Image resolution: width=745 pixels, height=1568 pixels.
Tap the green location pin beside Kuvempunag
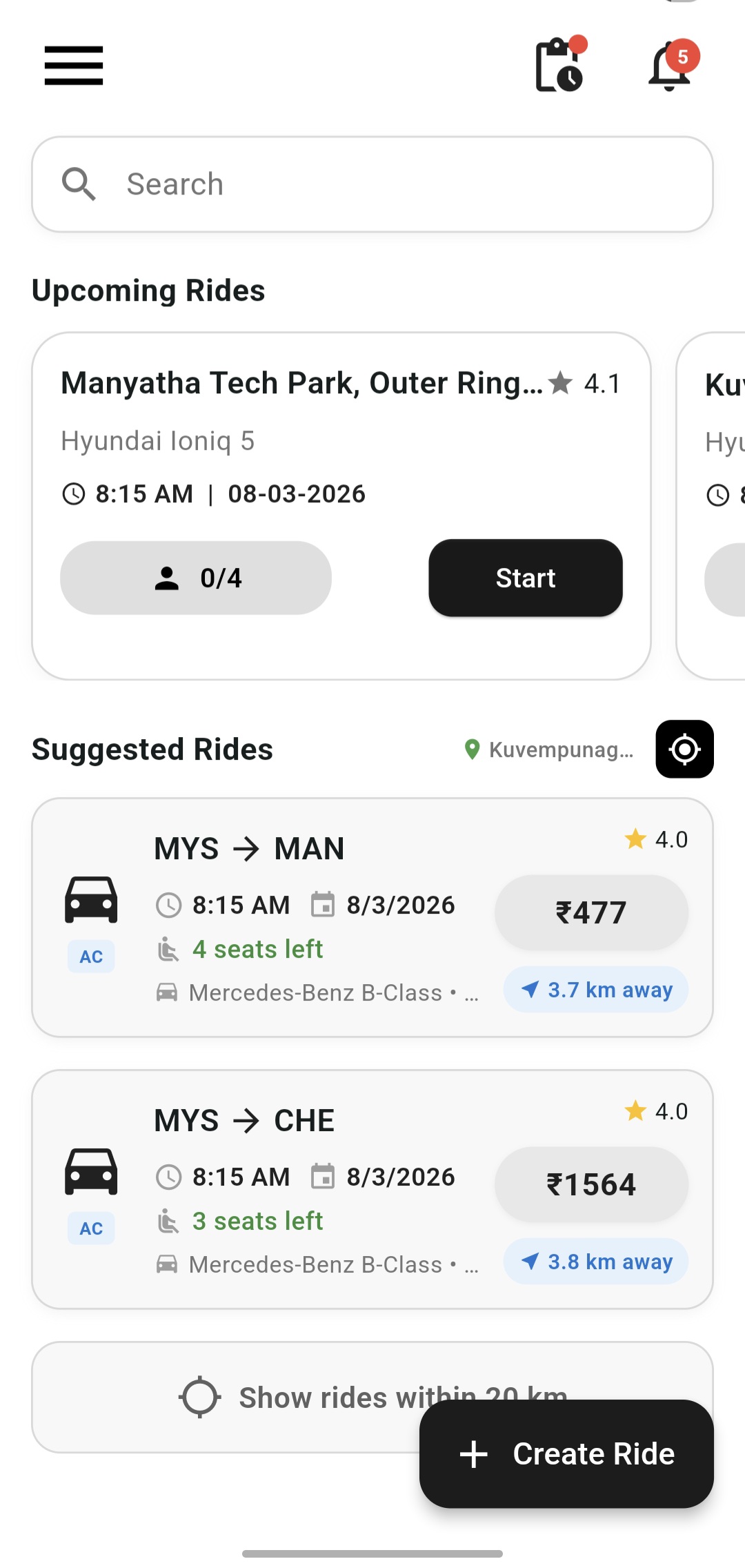(x=472, y=750)
